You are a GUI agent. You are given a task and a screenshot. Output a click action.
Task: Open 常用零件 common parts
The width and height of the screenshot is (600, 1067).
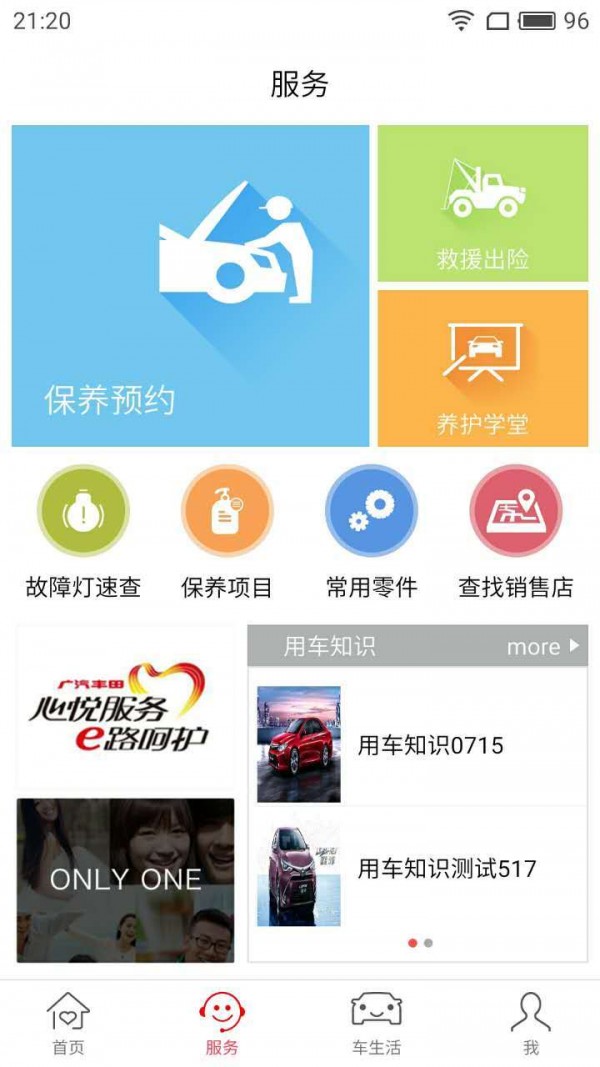coord(371,532)
